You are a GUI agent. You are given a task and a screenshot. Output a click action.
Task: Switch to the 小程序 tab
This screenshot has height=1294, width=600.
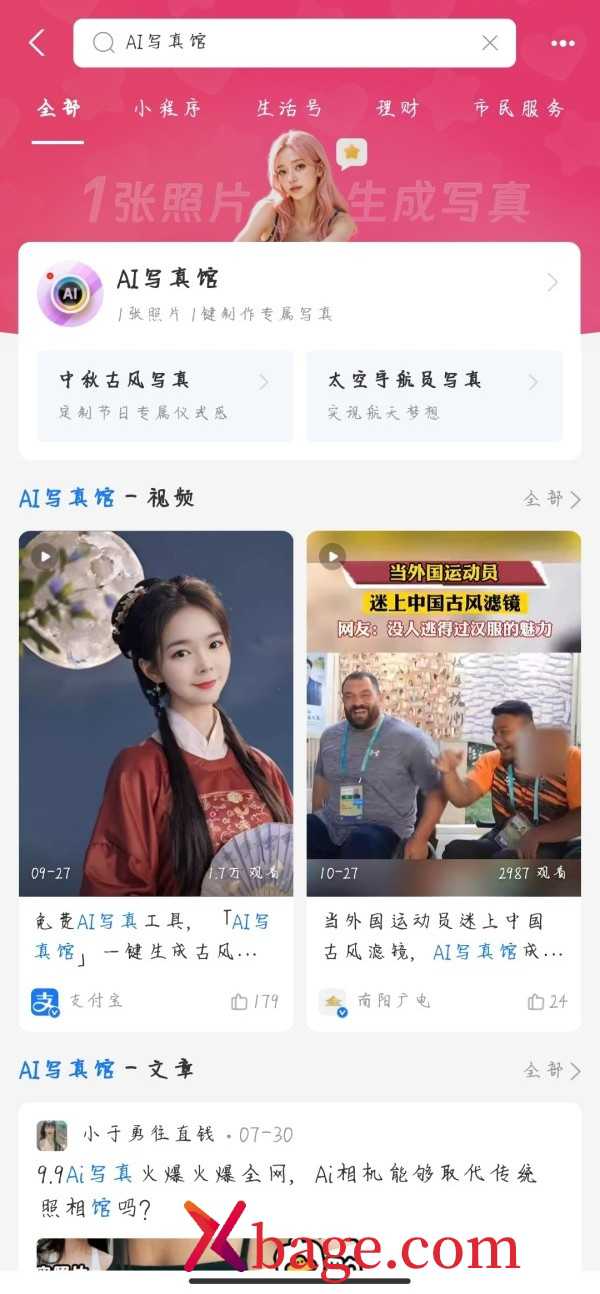166,108
